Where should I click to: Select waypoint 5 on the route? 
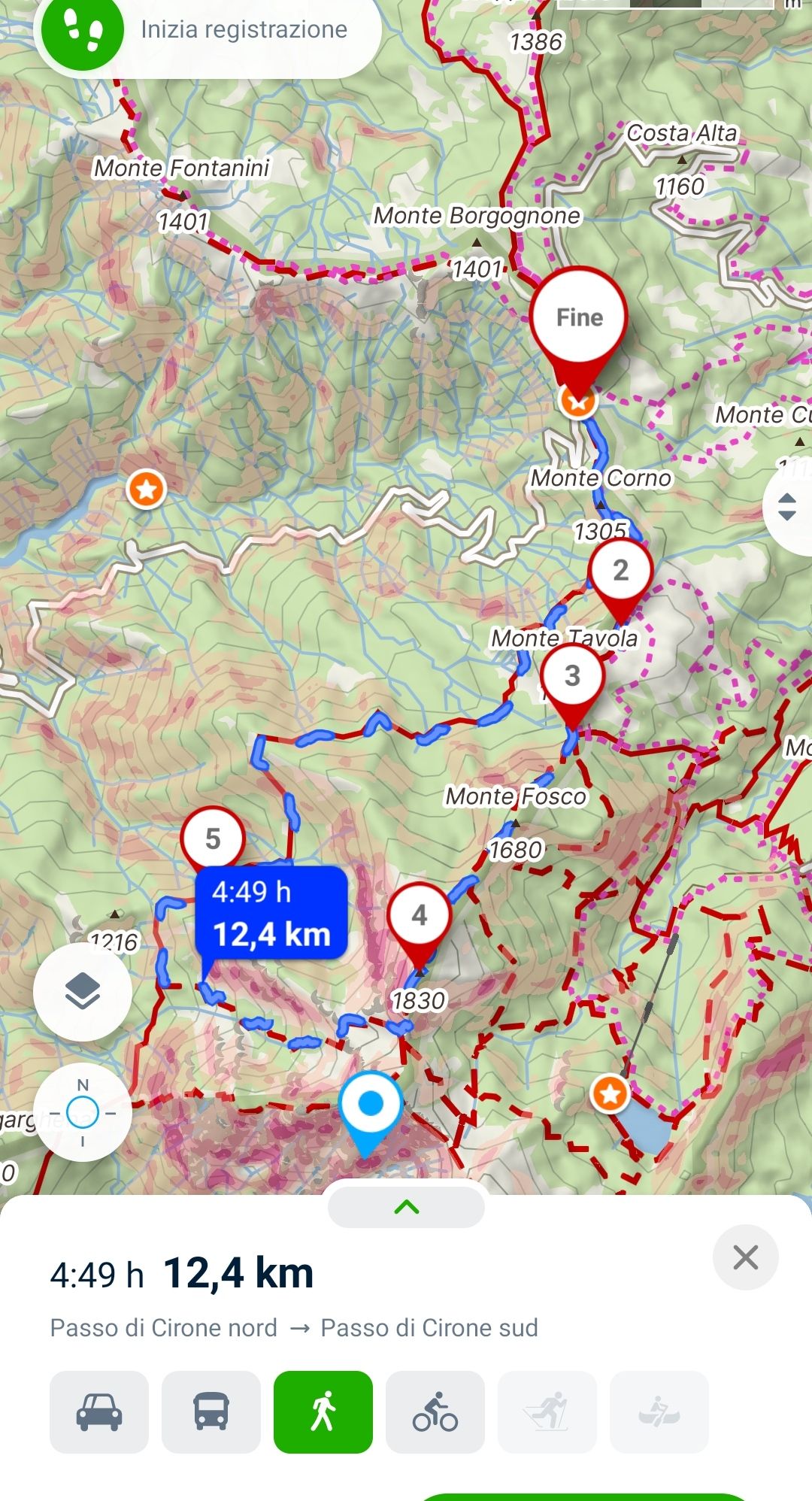coord(213,838)
